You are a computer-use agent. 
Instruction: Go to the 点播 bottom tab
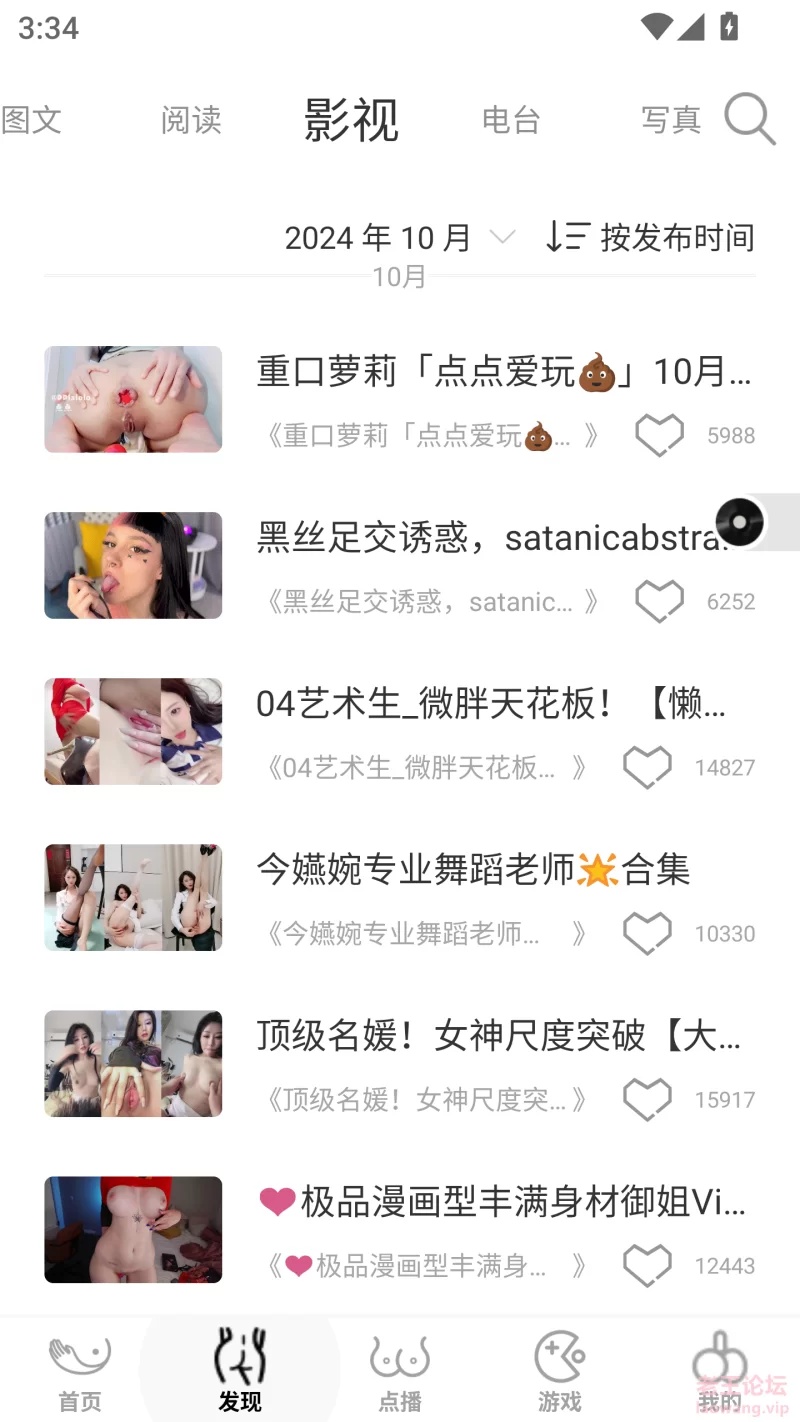point(400,1372)
